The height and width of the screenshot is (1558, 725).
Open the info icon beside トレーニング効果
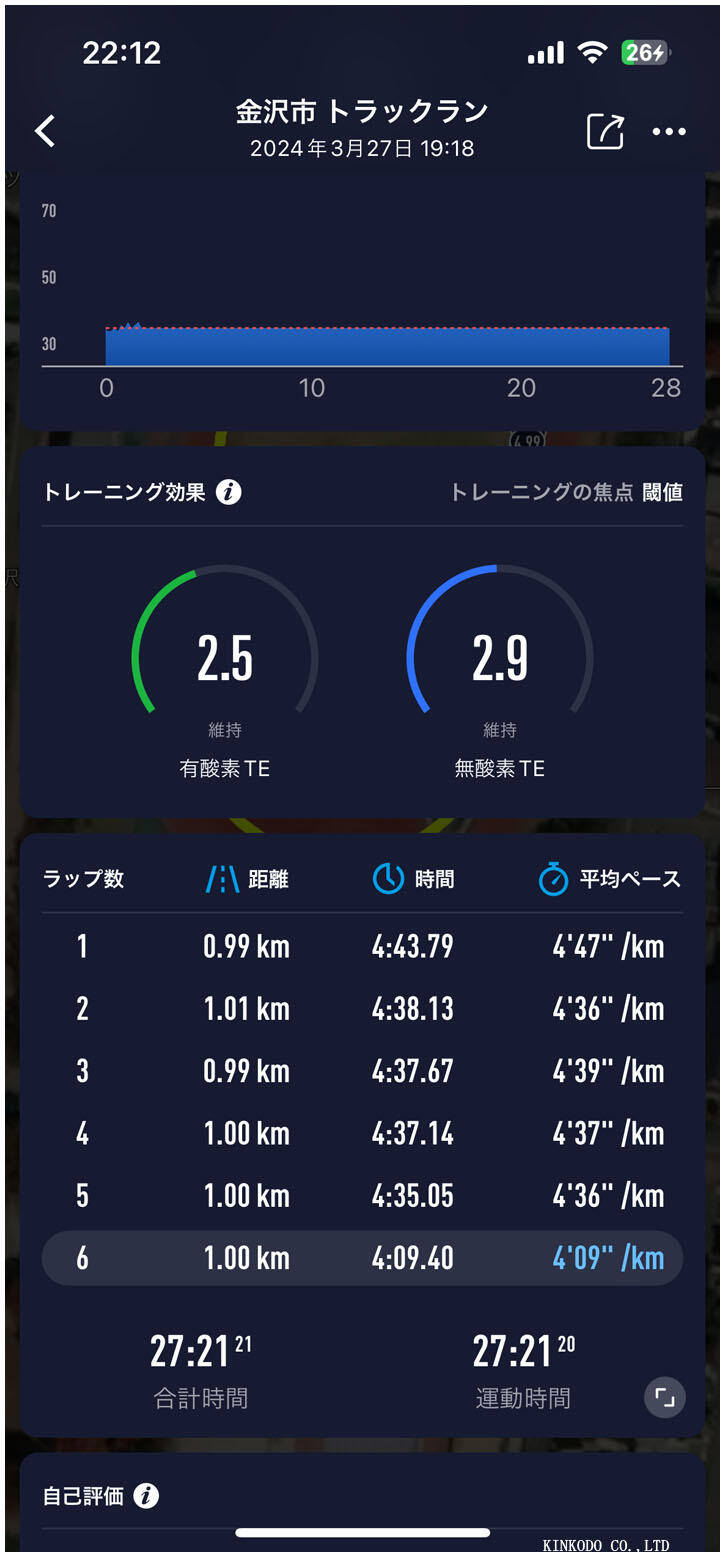pos(229,492)
